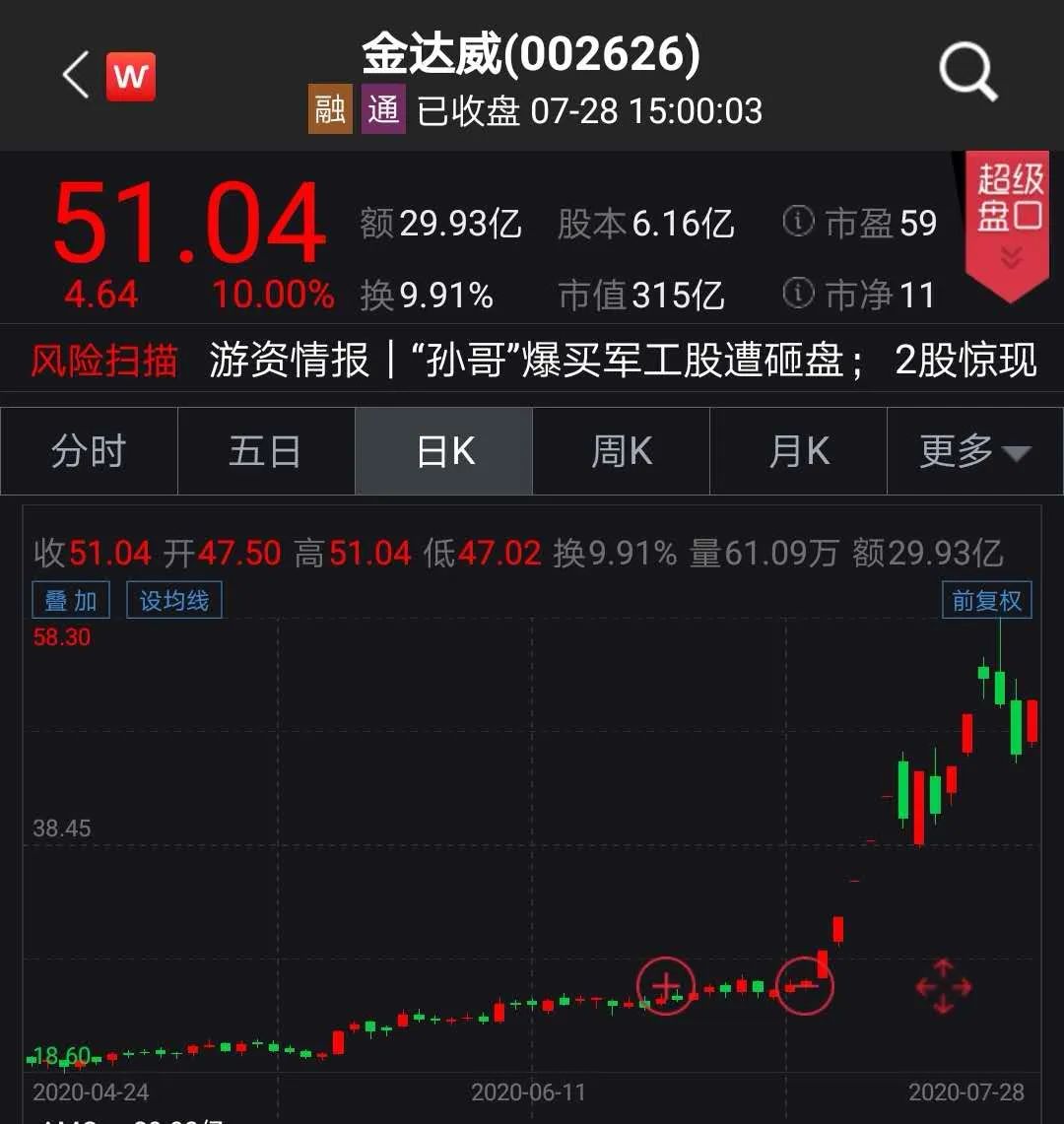Tap the 市净 info icon
1064x1124 pixels.
click(x=798, y=293)
